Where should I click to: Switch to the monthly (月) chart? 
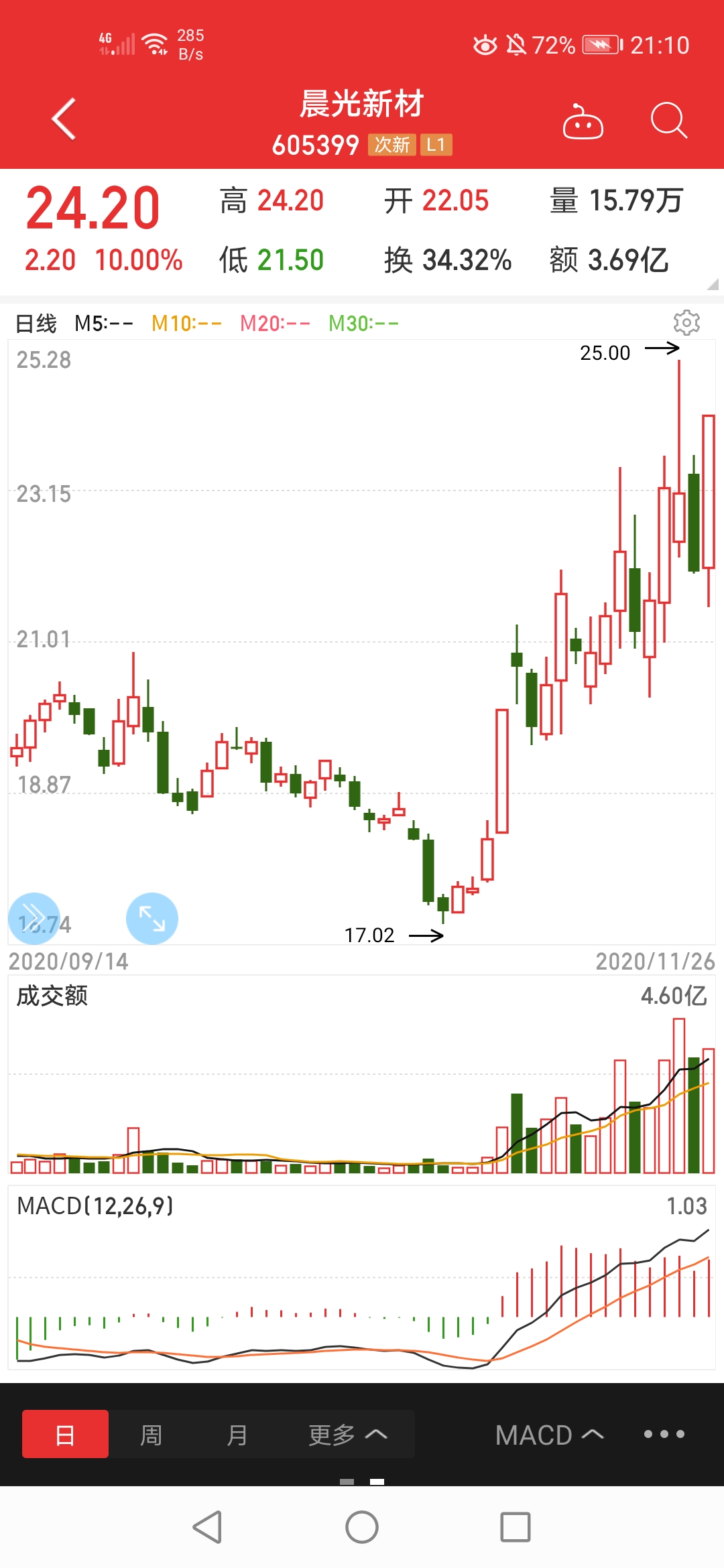point(237,1434)
